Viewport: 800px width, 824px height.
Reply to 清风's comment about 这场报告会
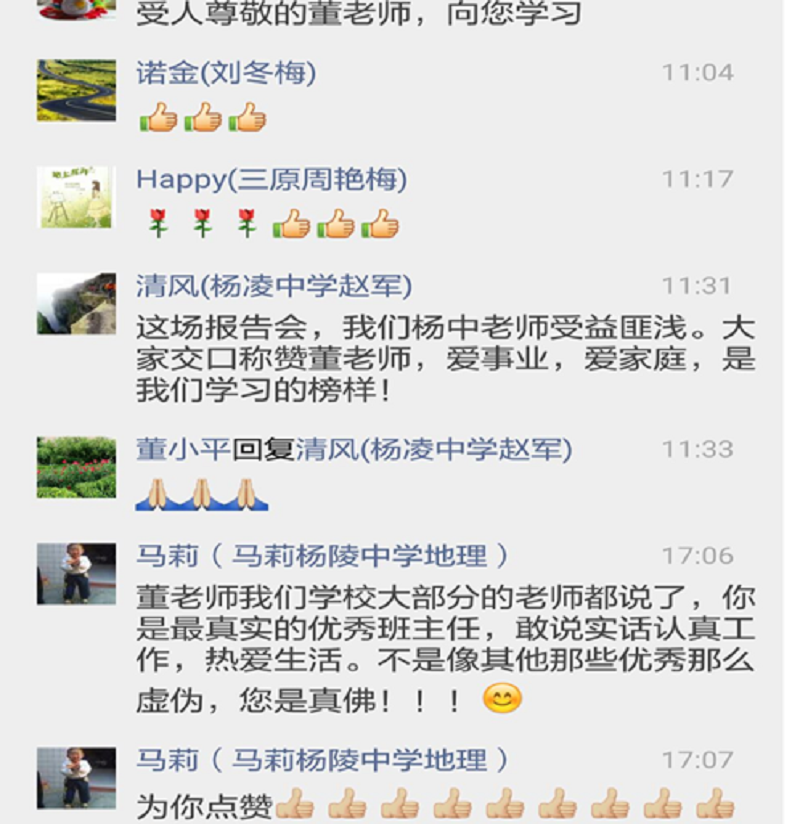point(444,358)
